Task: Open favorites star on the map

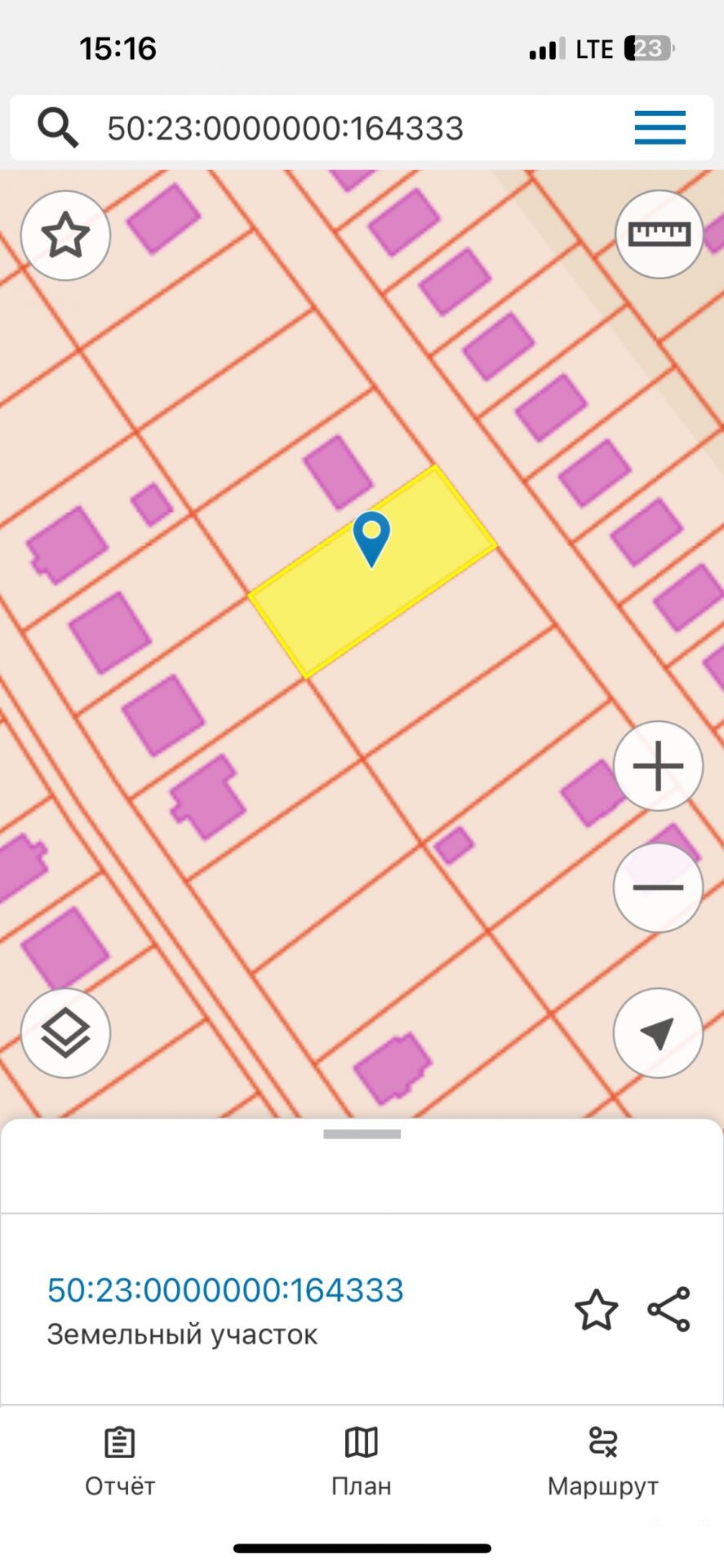Action: coord(65,236)
